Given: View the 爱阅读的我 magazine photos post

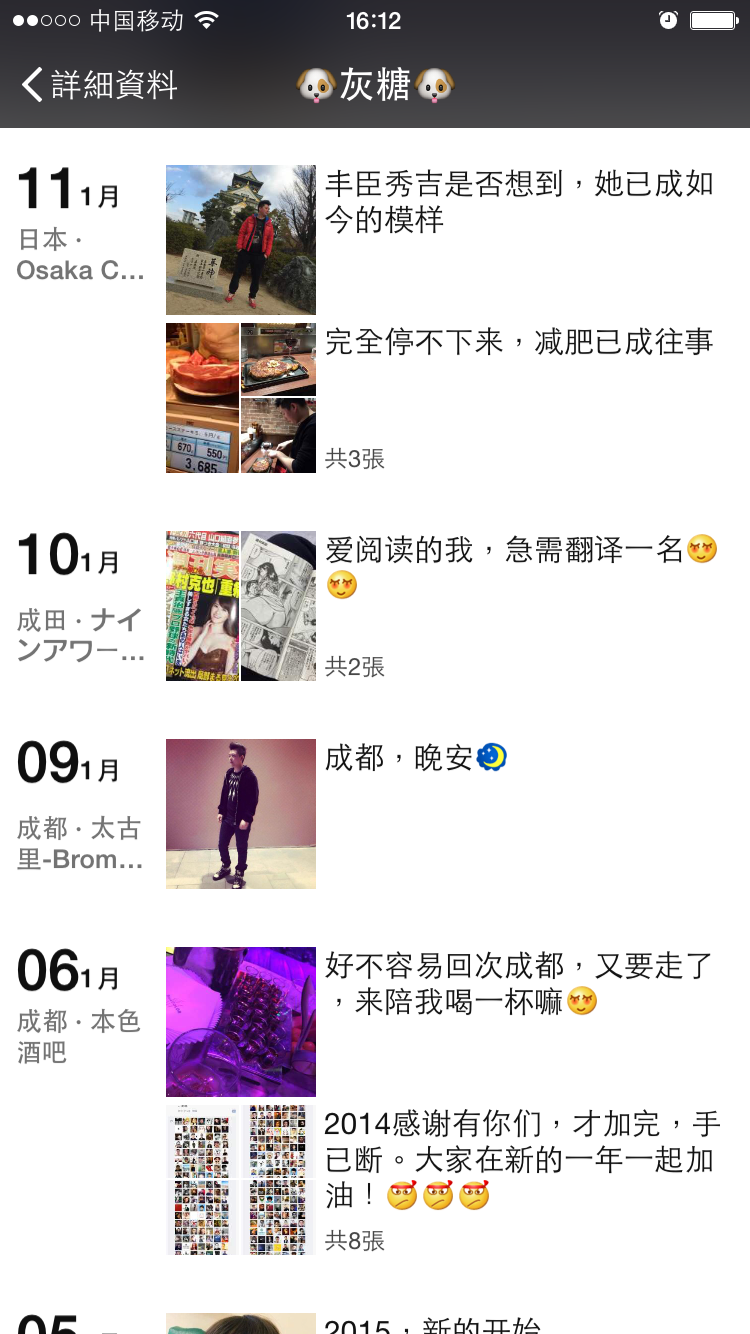Looking at the screenshot, I should (x=241, y=606).
